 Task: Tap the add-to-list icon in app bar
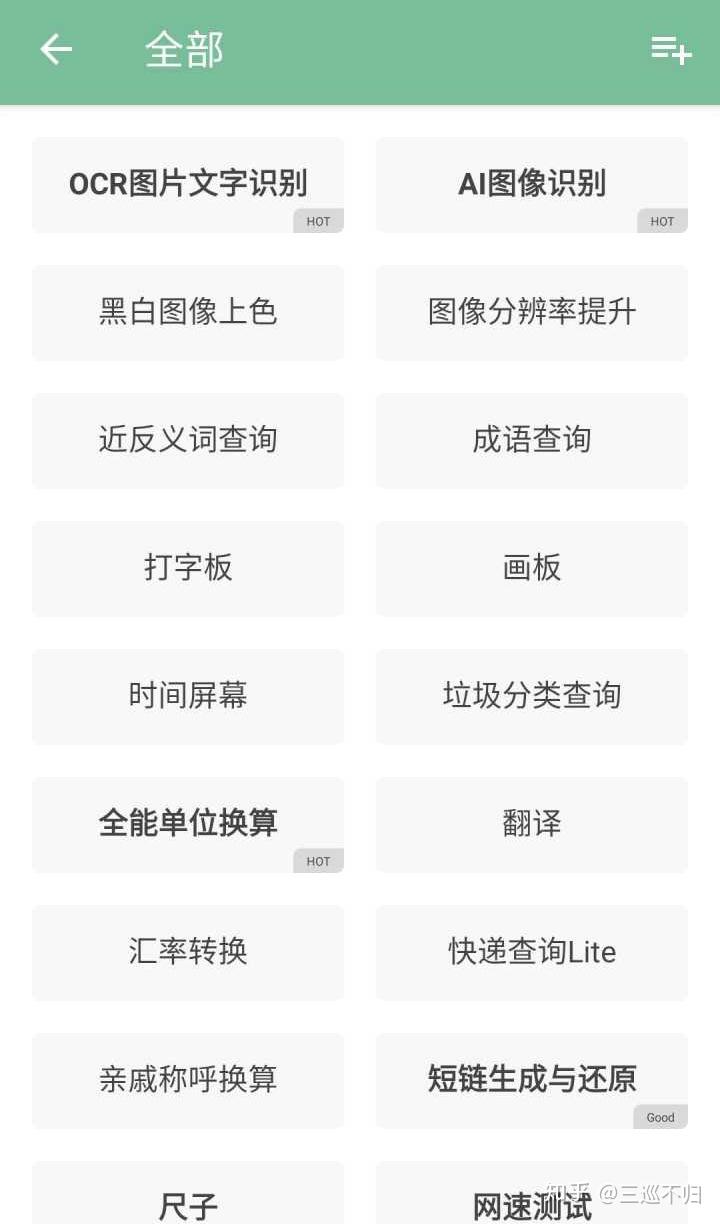pyautogui.click(x=671, y=49)
